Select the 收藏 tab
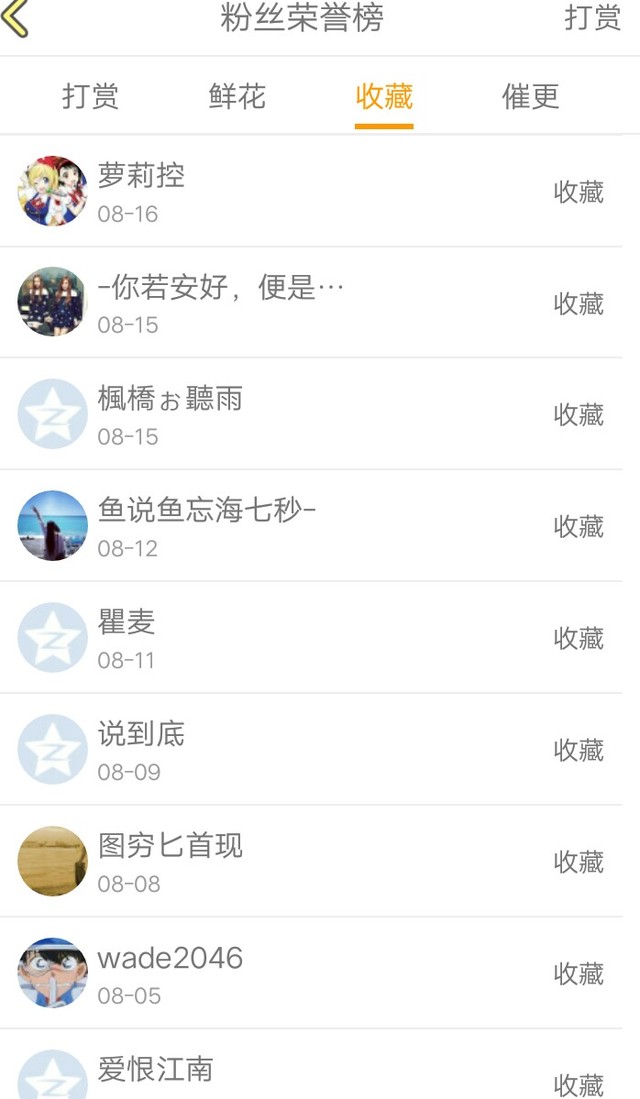Viewport: 640px width, 1099px height. pos(384,96)
